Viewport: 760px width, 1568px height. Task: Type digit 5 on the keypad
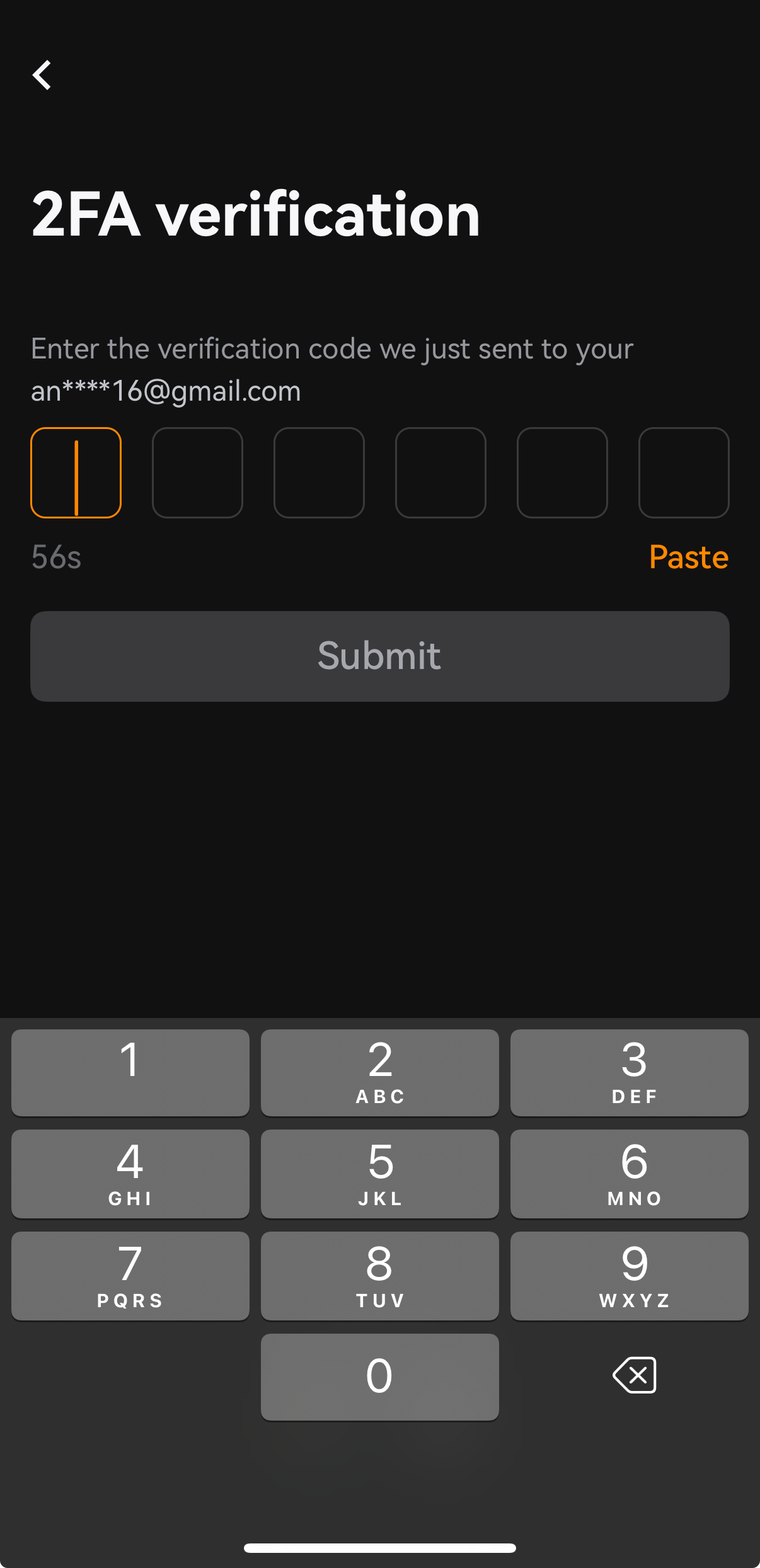(380, 1174)
